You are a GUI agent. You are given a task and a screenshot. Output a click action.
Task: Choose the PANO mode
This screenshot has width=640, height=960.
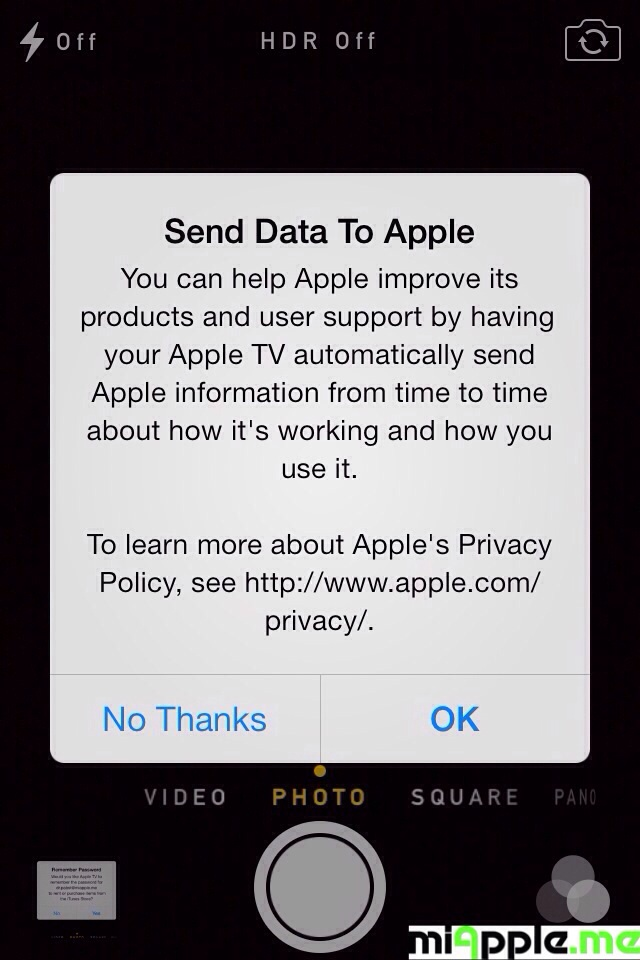pyautogui.click(x=575, y=797)
